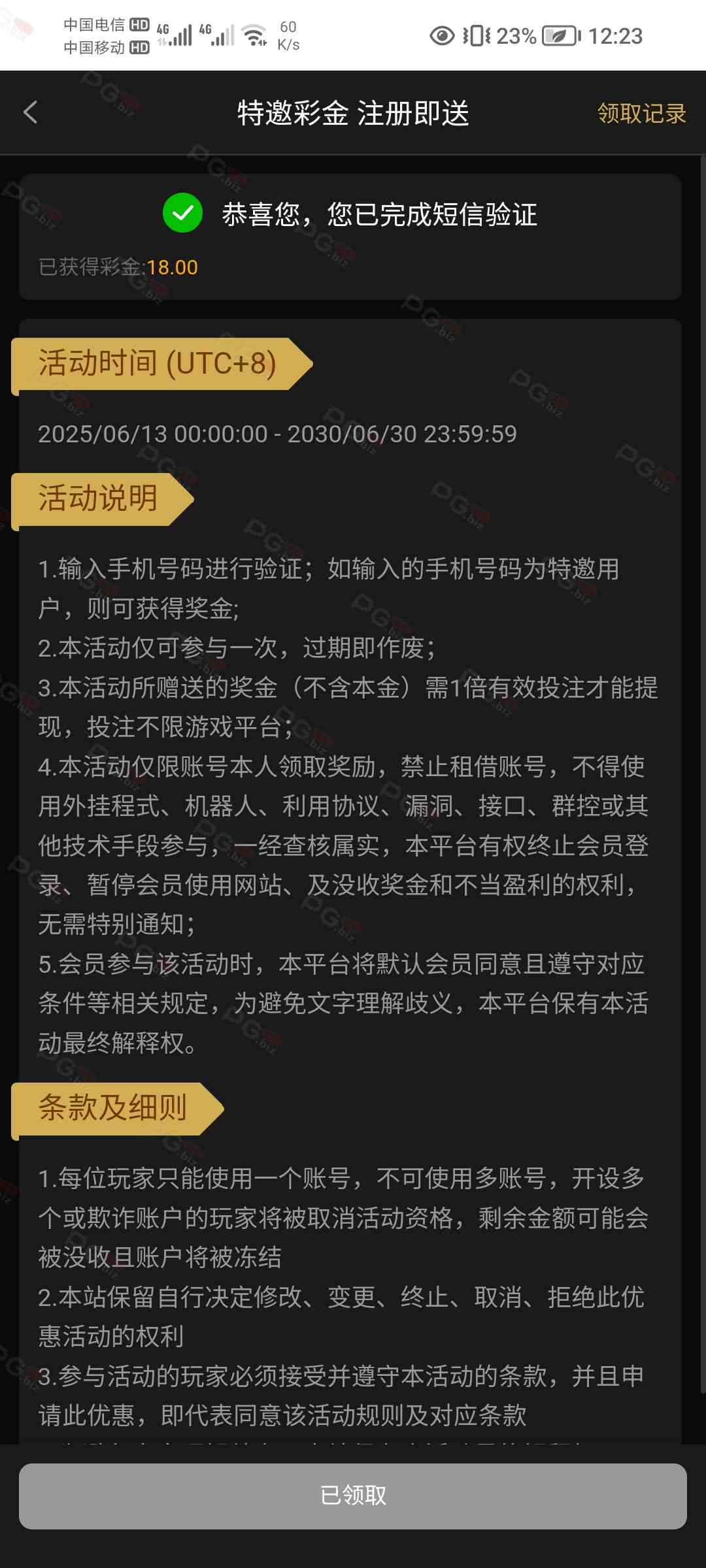
Task: Tap the 已领取 button
Action: pyautogui.click(x=353, y=1495)
